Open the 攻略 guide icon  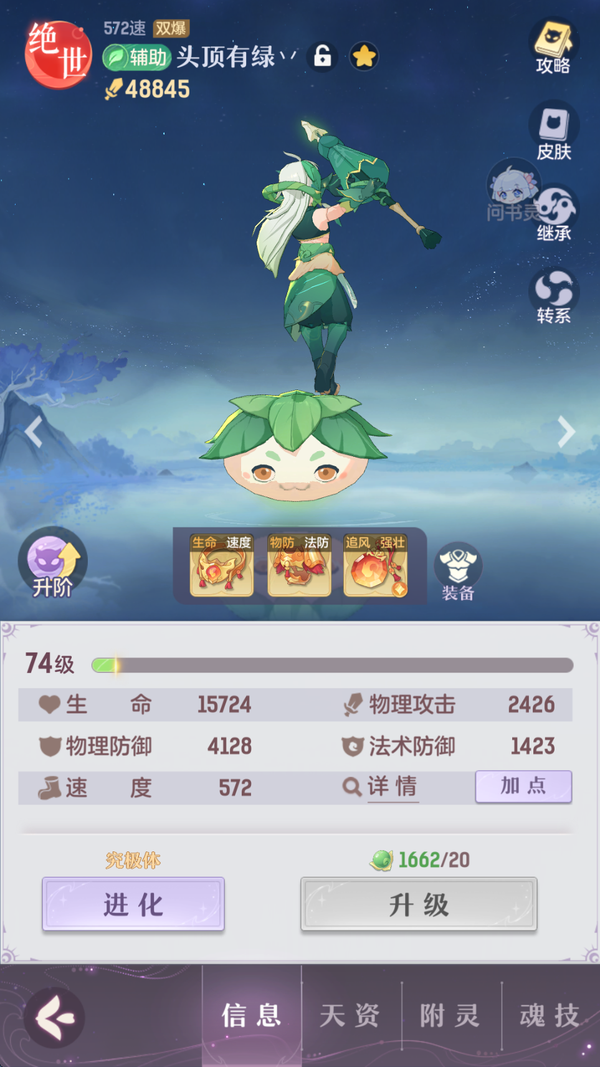(553, 45)
